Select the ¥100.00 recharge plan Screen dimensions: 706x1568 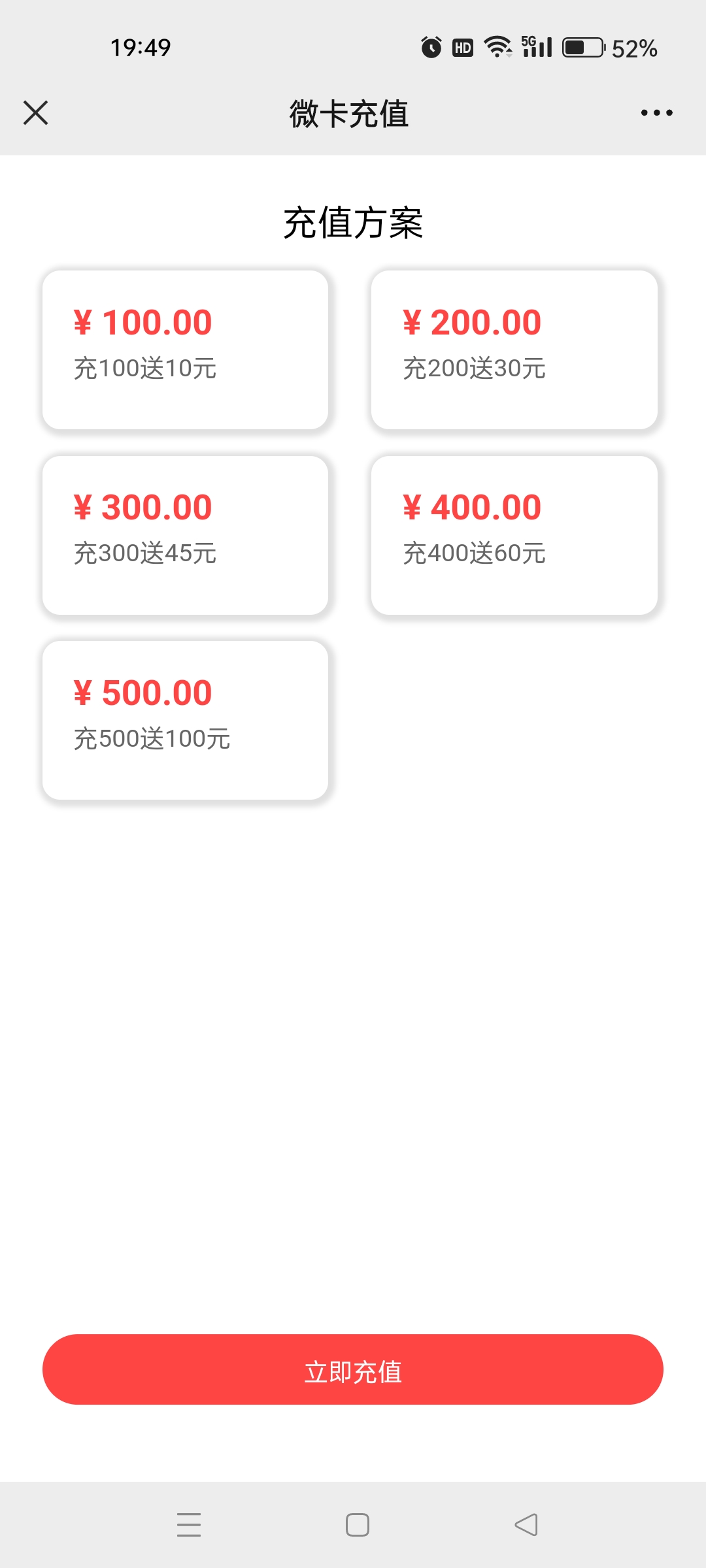point(185,350)
